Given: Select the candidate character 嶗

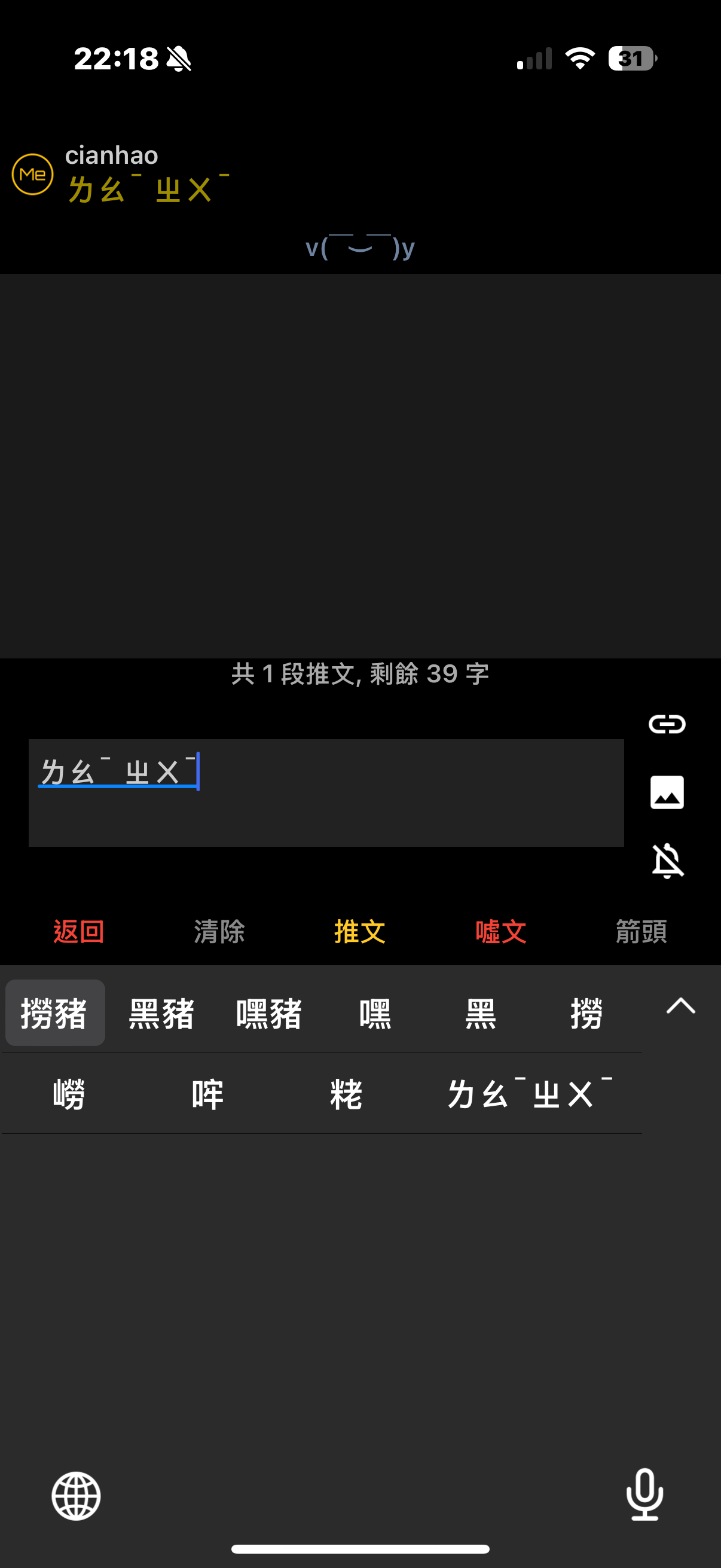Looking at the screenshot, I should tap(69, 1094).
